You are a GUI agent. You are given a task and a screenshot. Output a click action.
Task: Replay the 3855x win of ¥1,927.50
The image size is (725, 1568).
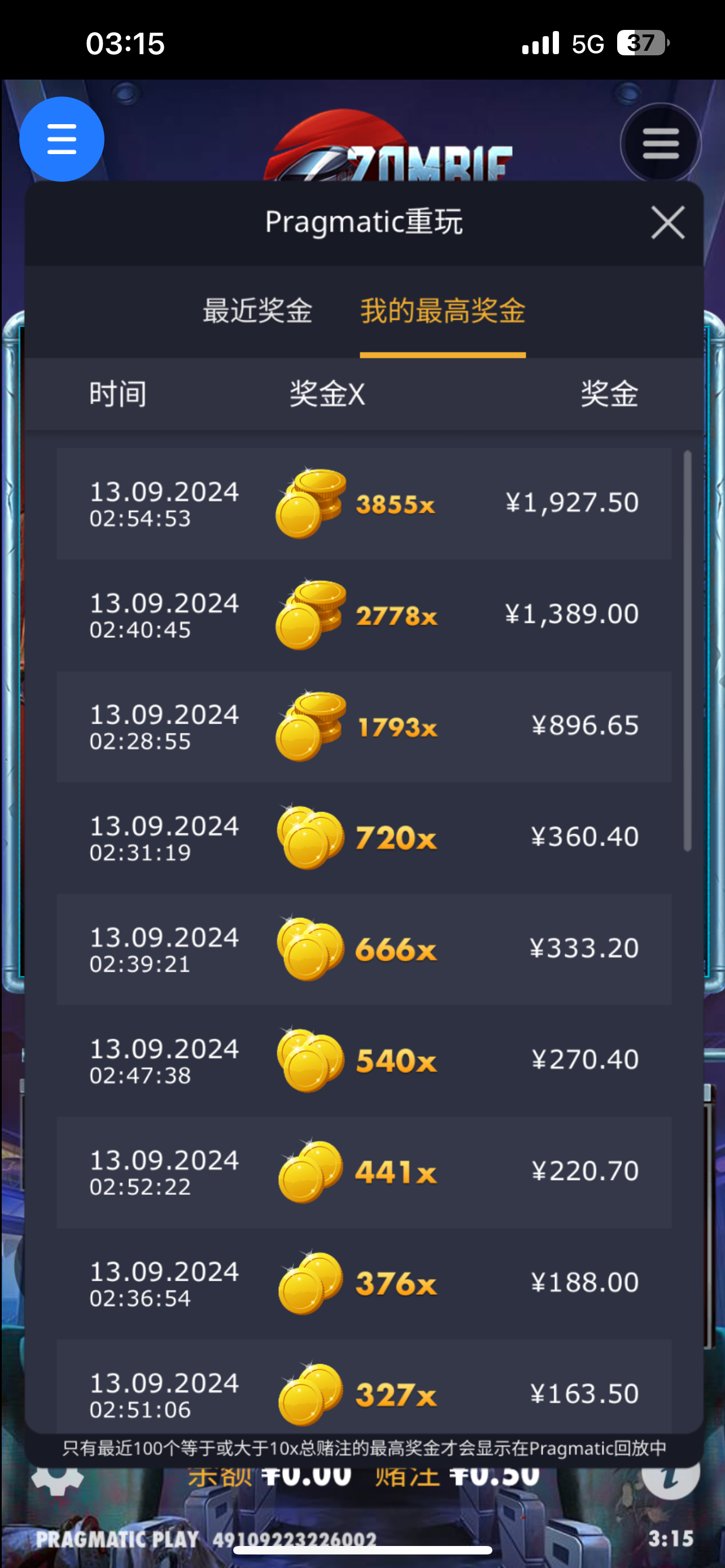click(364, 504)
